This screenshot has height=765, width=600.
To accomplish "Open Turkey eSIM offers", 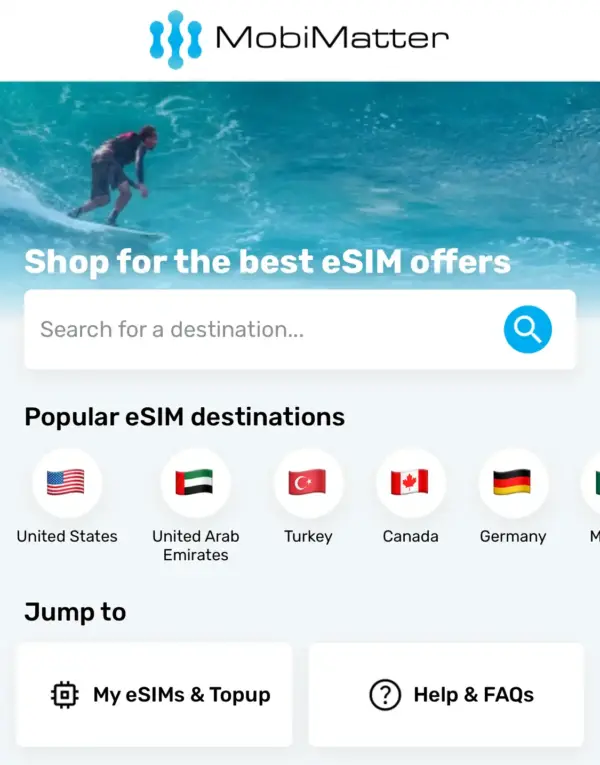I will [x=308, y=484].
